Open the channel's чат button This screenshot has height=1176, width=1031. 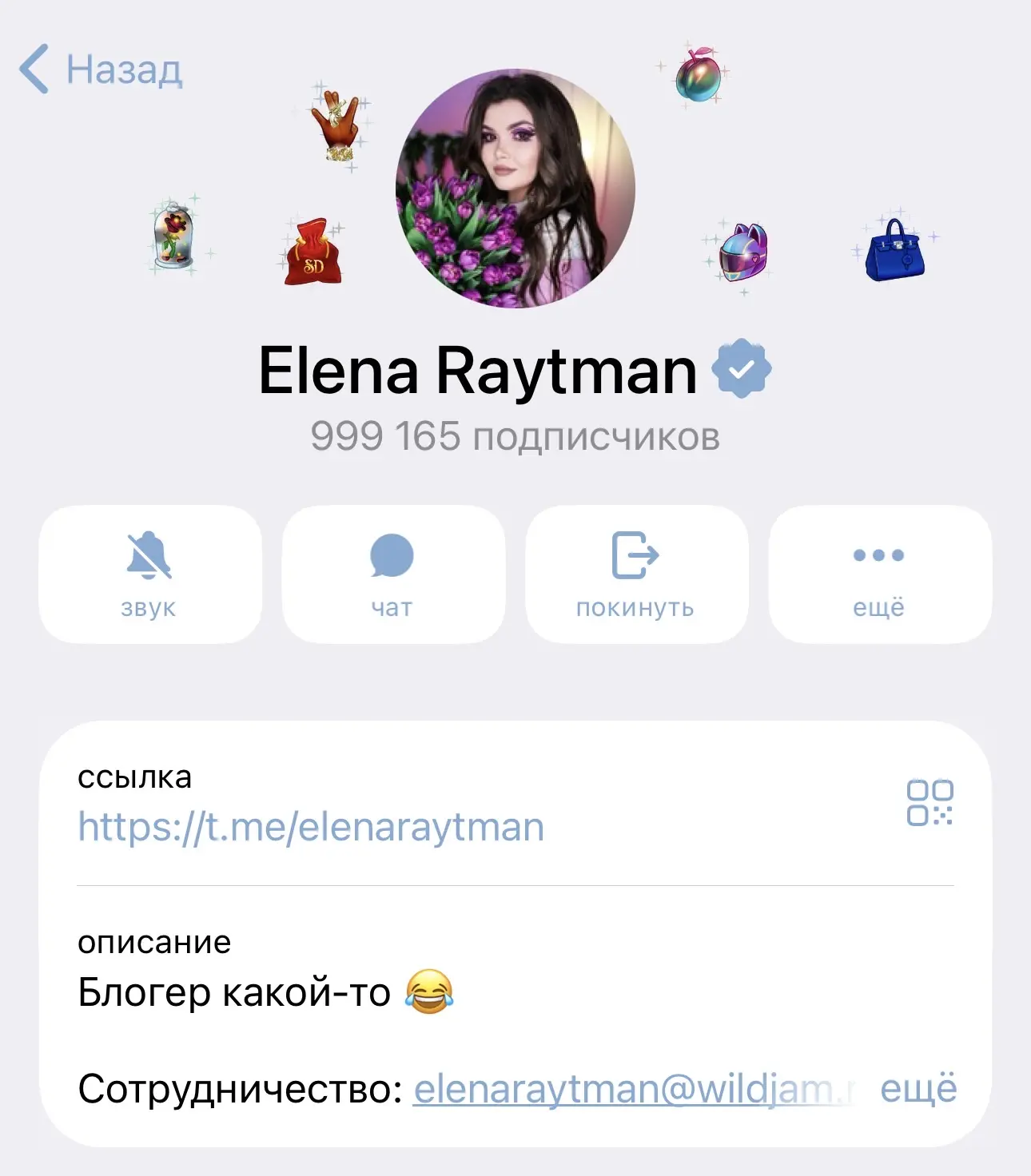(392, 574)
